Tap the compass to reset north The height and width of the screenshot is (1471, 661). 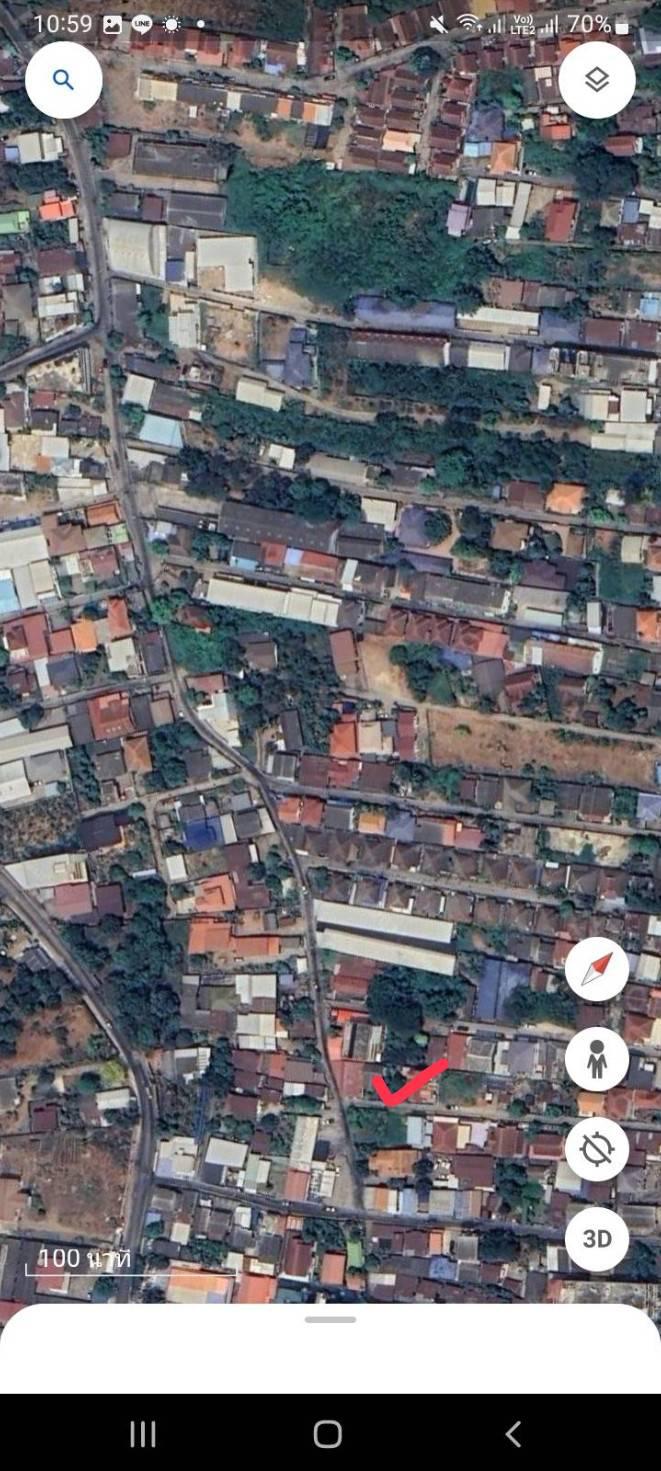pos(597,970)
